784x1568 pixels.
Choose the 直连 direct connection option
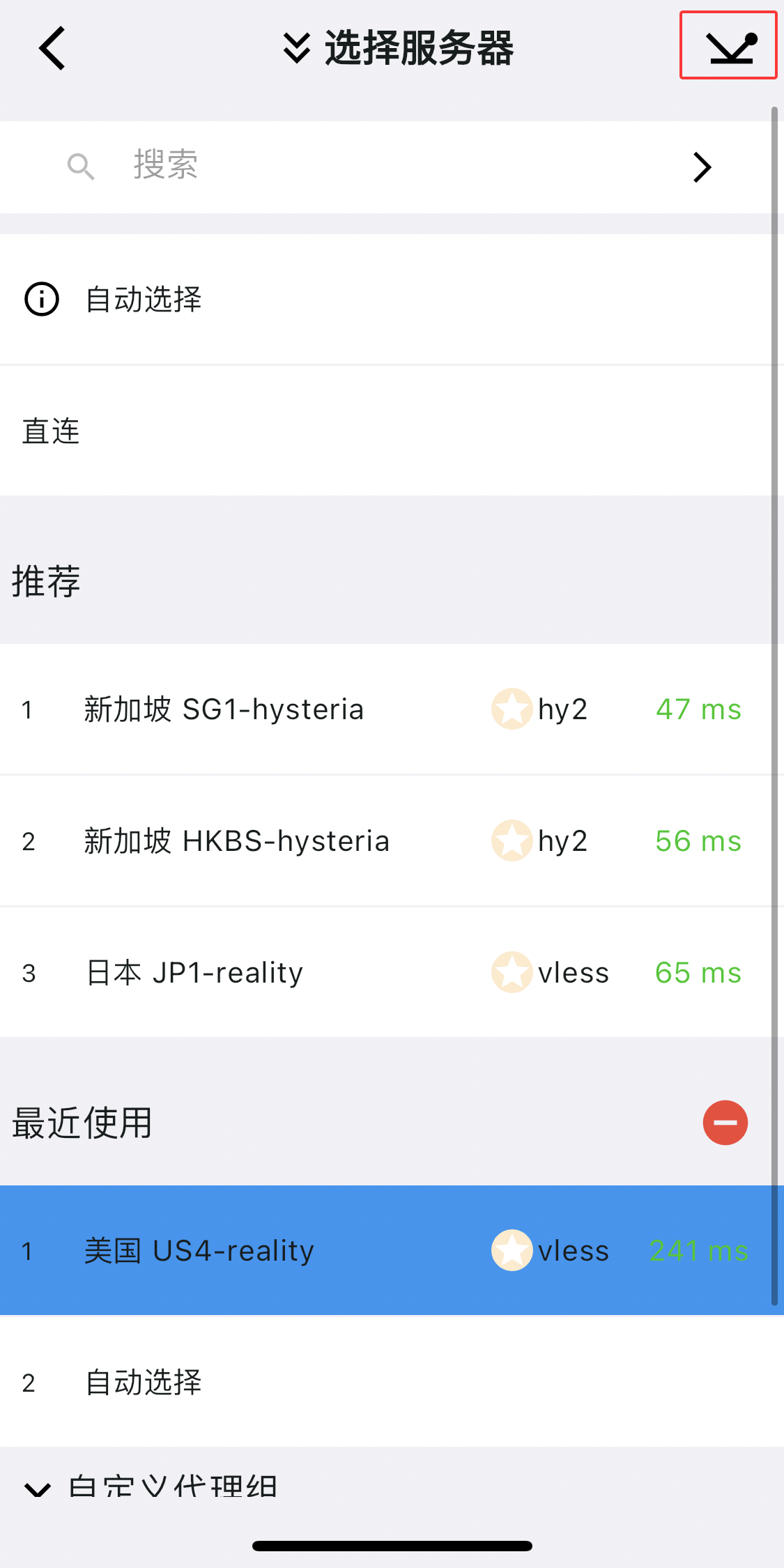tap(51, 431)
